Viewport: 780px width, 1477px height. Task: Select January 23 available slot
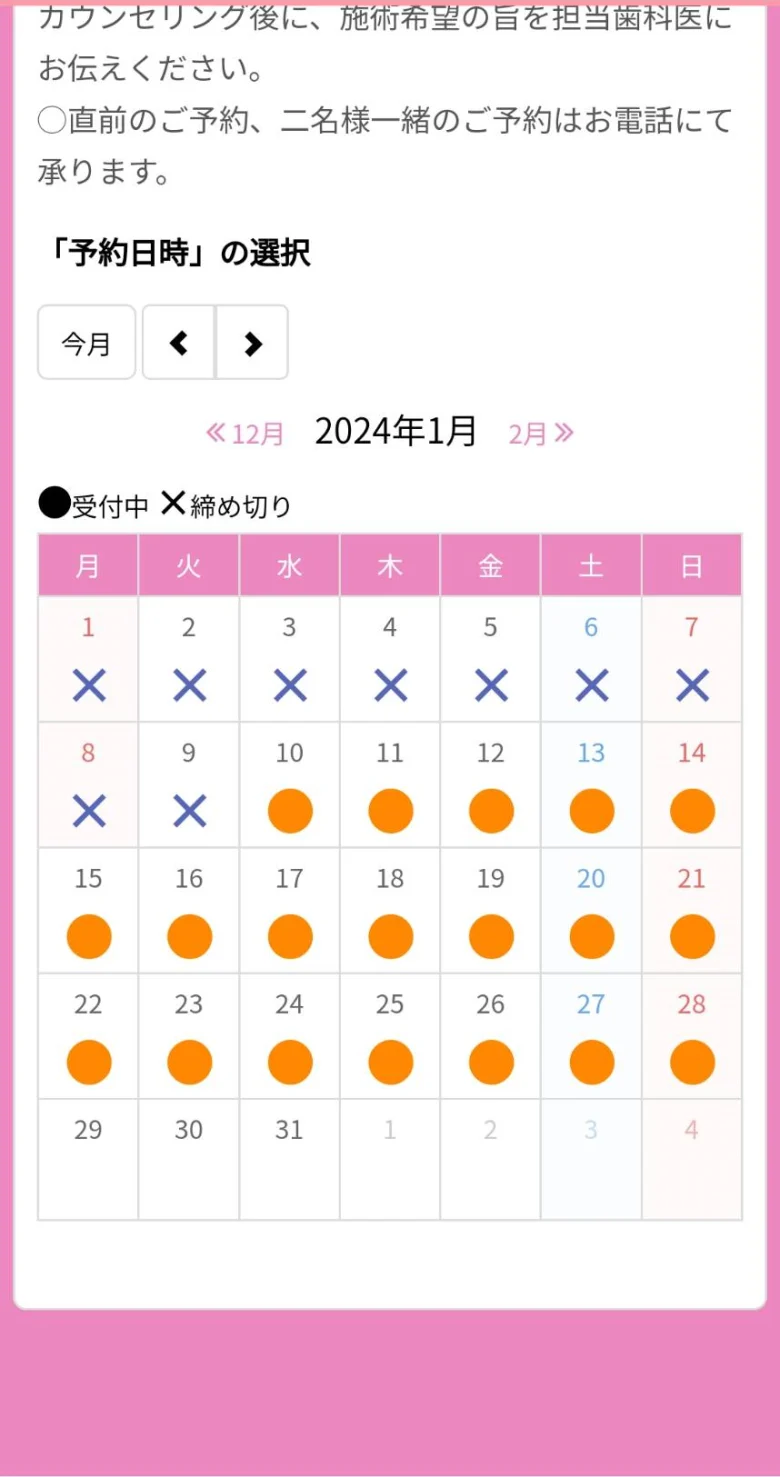(189, 1062)
